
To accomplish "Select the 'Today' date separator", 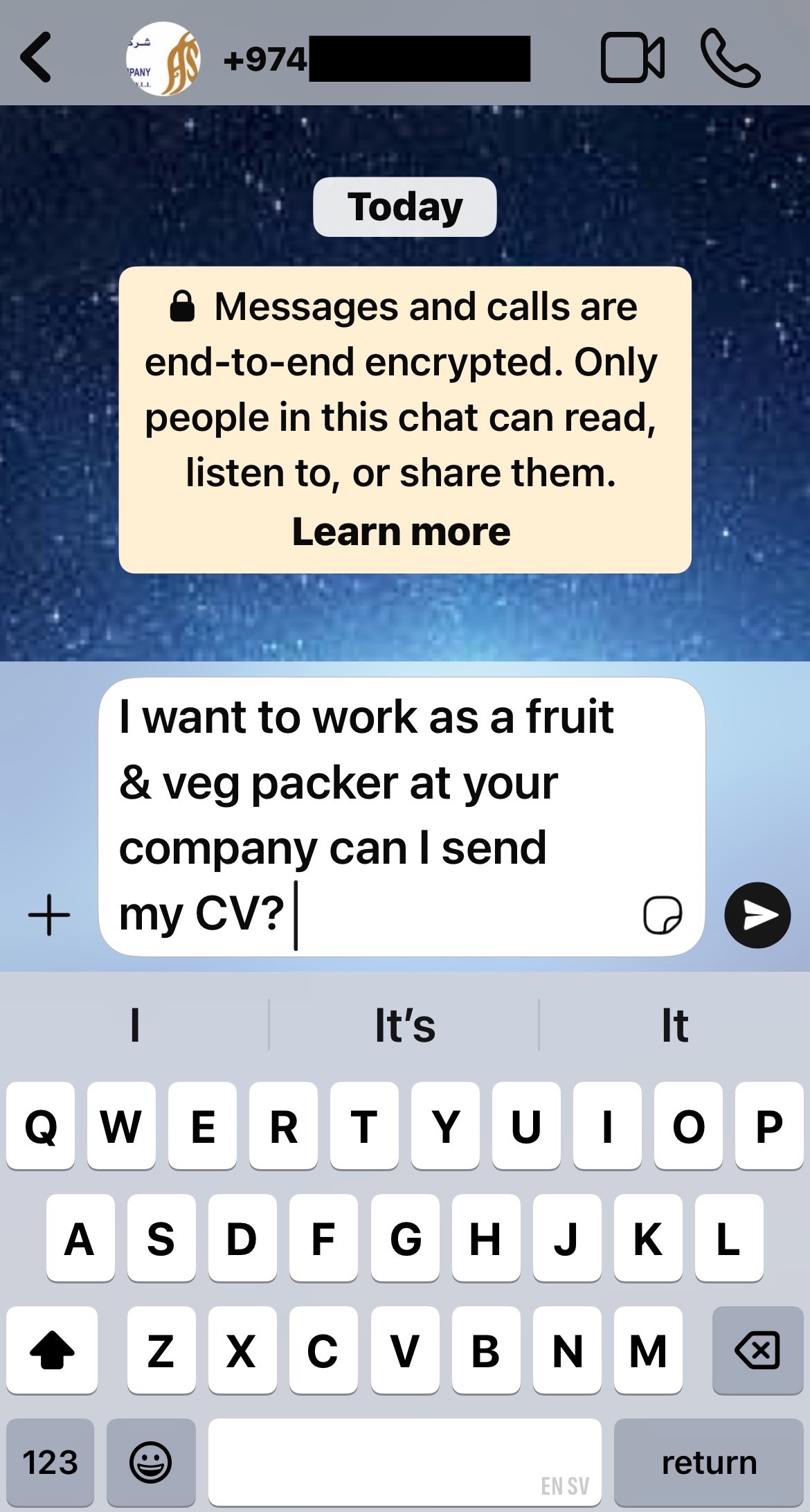I will [x=405, y=206].
